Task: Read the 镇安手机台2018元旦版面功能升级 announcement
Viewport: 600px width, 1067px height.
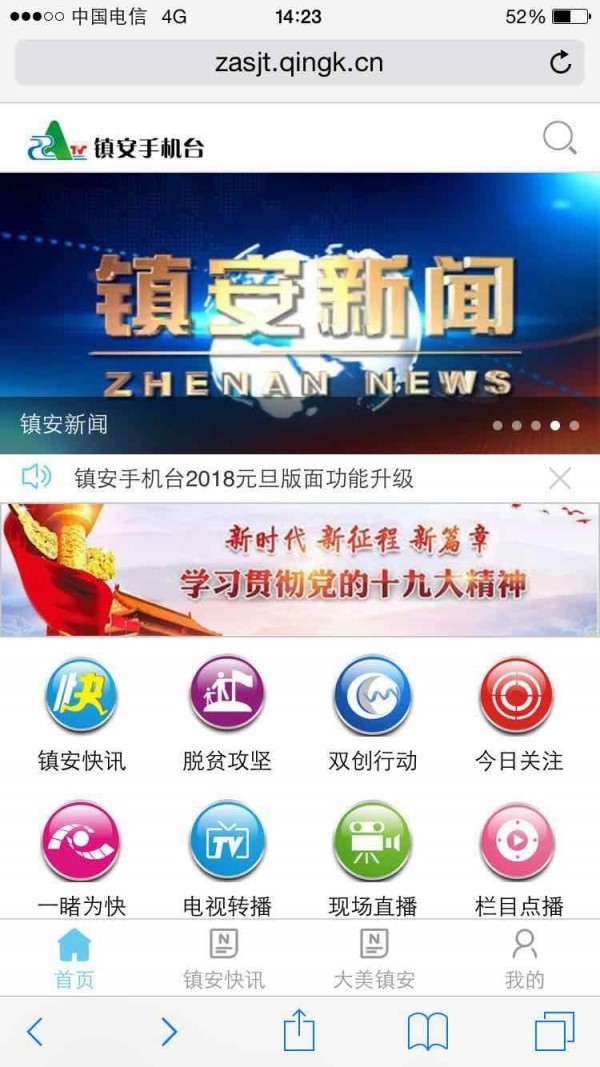Action: pyautogui.click(x=244, y=478)
